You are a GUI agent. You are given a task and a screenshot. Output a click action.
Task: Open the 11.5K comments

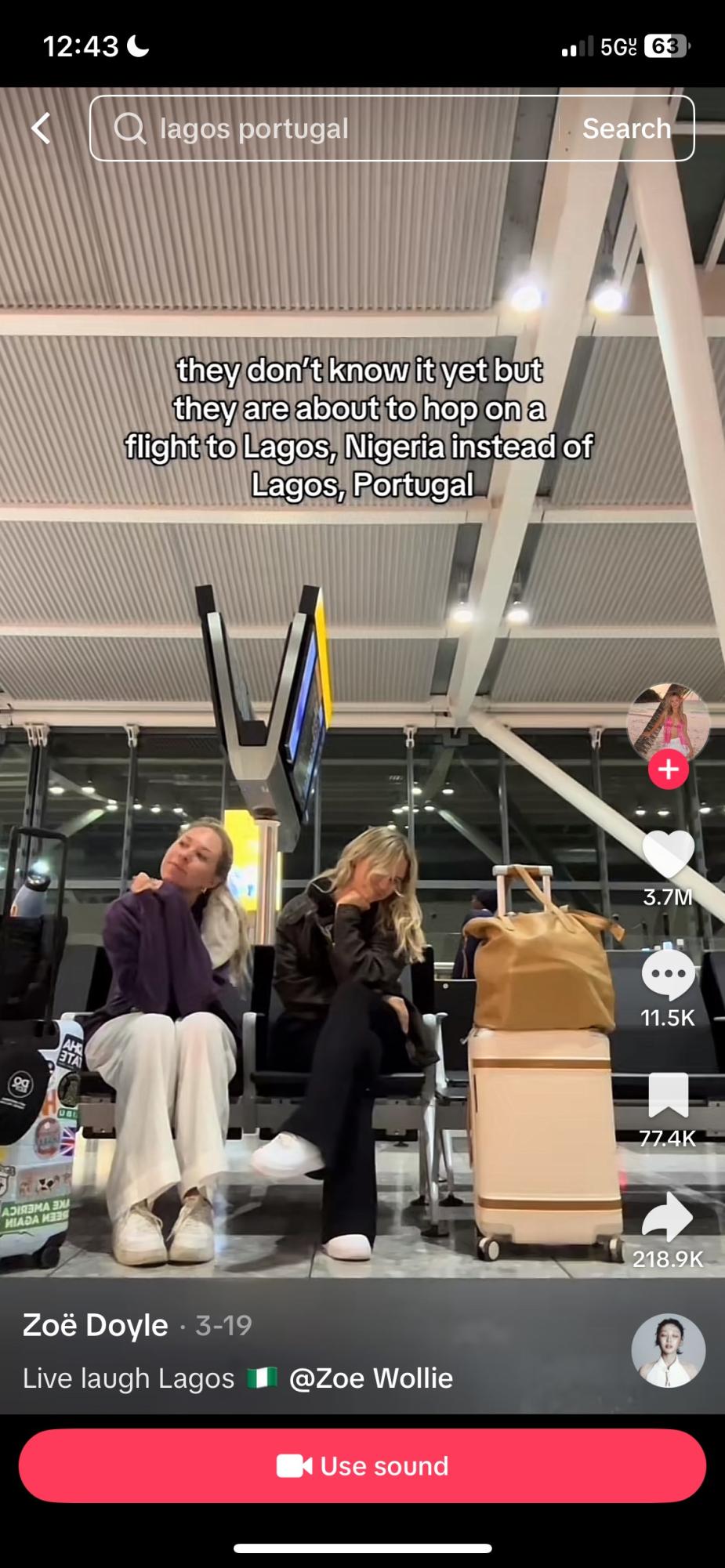668,975
